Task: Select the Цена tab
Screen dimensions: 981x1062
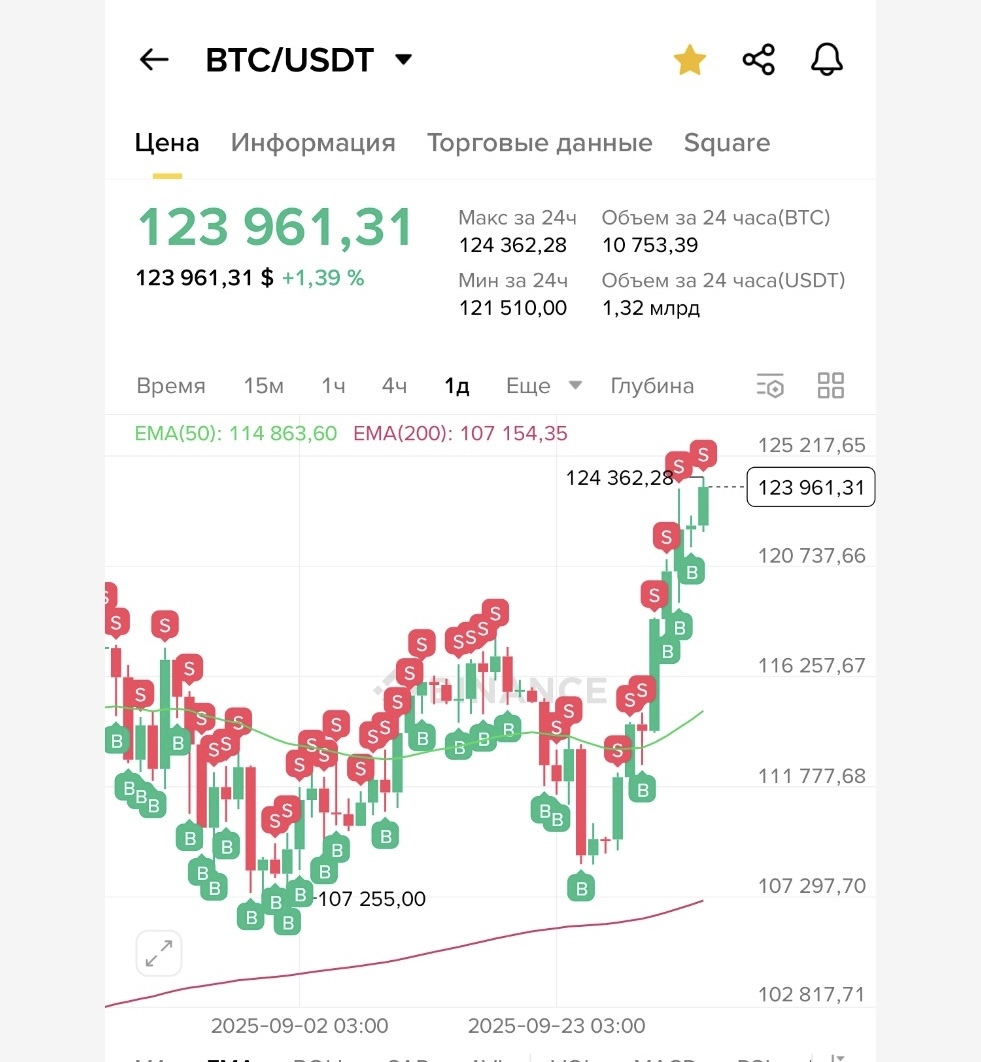Action: point(167,143)
